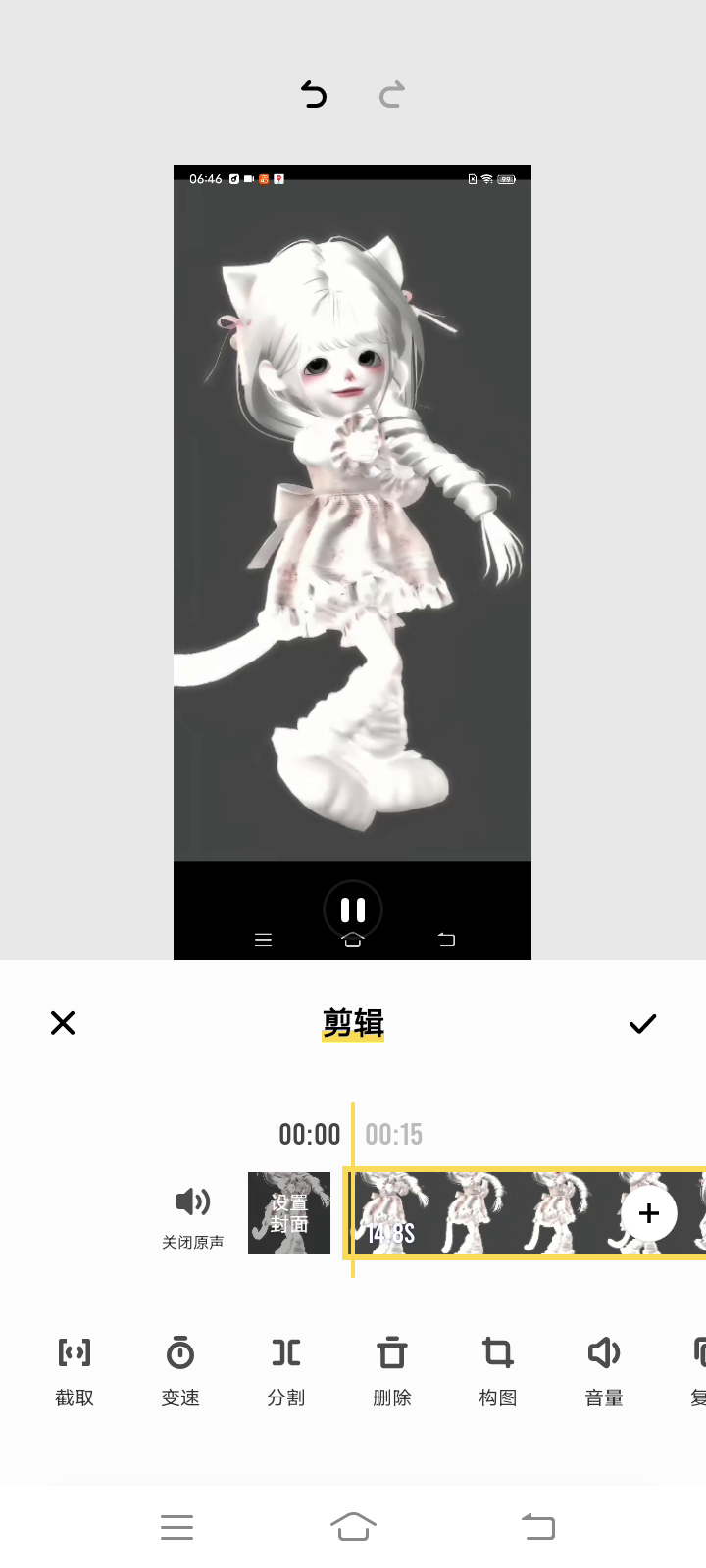This screenshot has height=1568, width=706.
Task: Select the 14.8S video clip on timeline
Action: pyautogui.click(x=480, y=1213)
